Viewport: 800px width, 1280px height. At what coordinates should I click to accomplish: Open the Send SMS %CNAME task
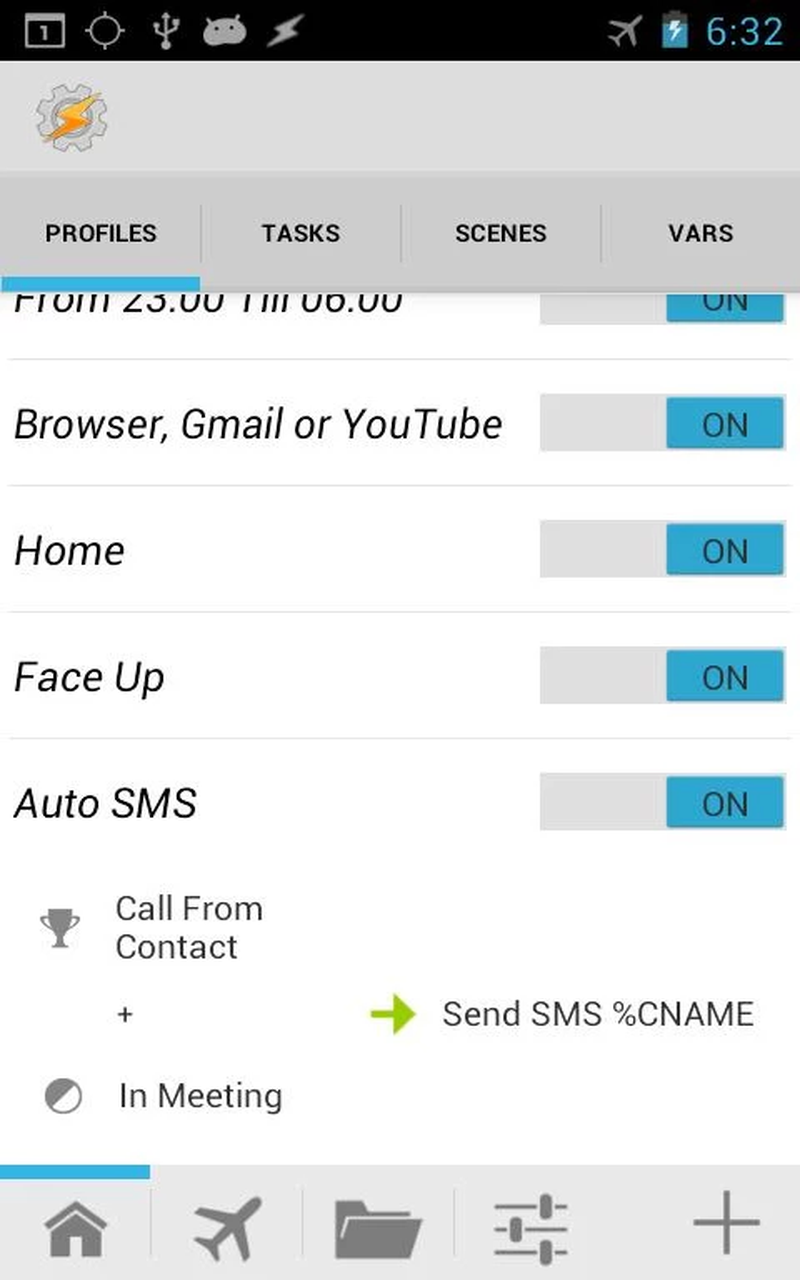click(597, 1015)
